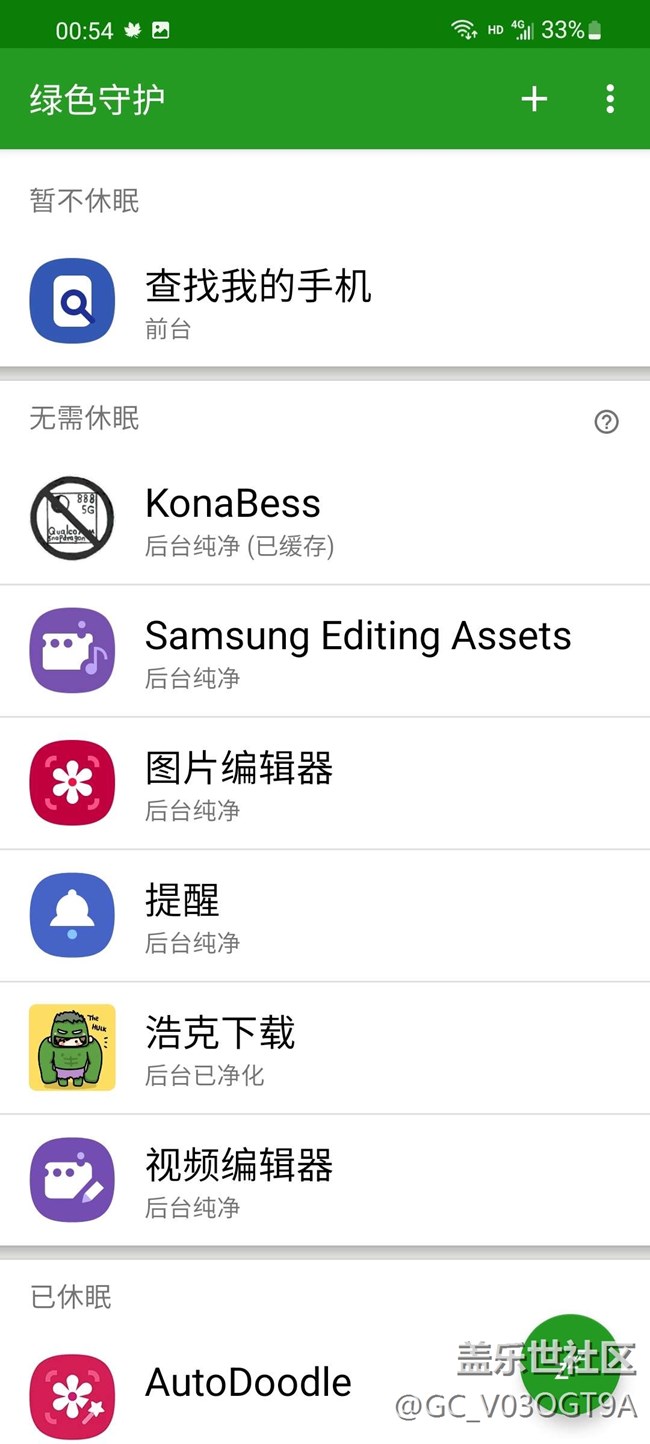Image resolution: width=650 pixels, height=1444 pixels.
Task: Select the 提醒 app row
Action: 325,915
